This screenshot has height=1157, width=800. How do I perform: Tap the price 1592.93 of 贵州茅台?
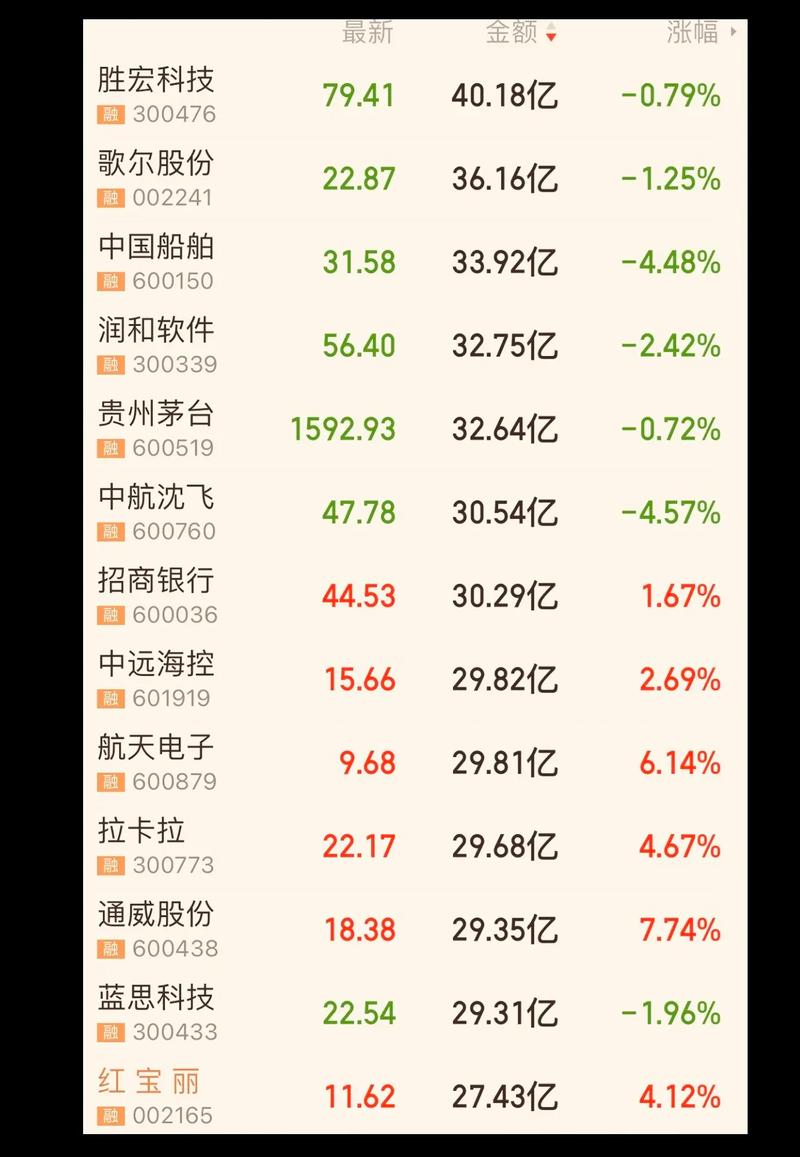(x=346, y=428)
